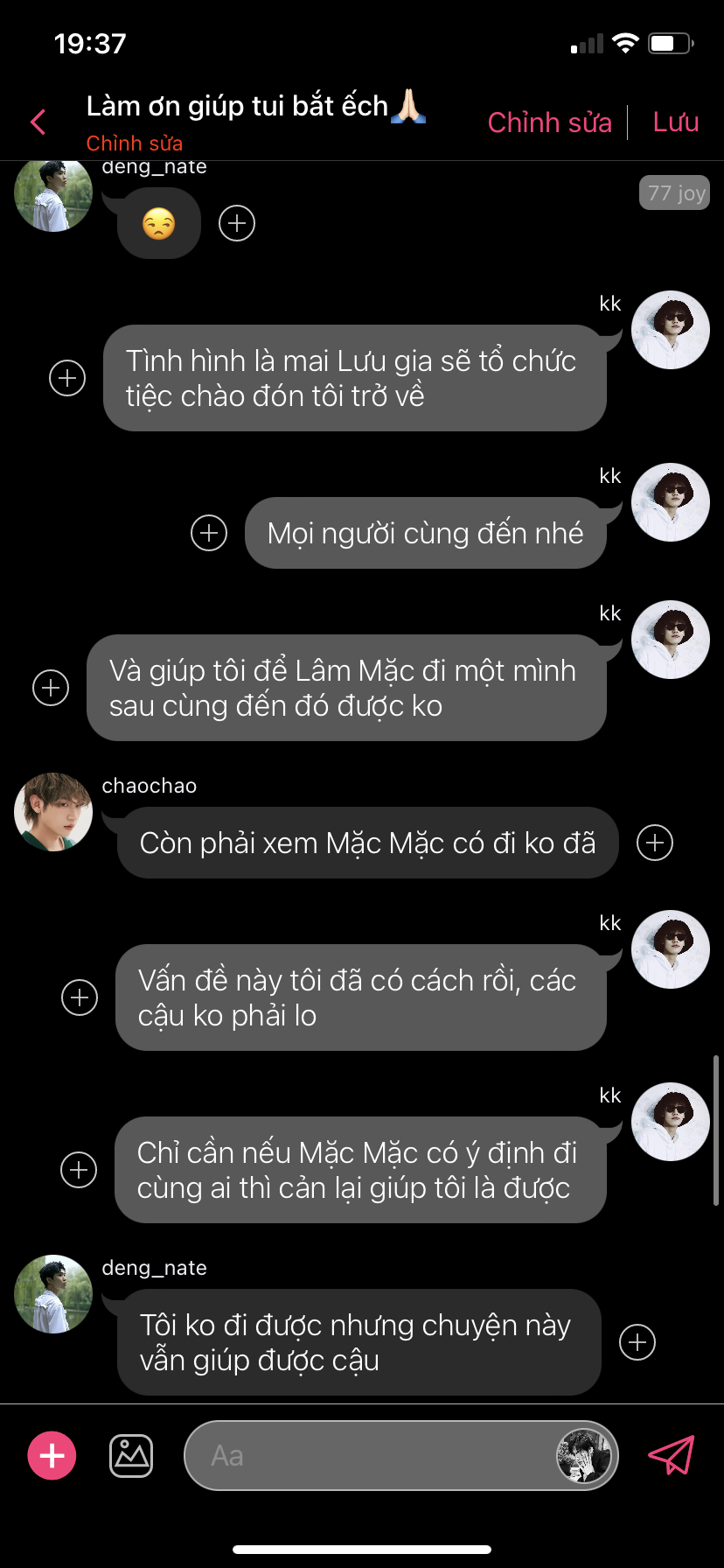Tap plus beside 'Còn phải xem Mặc Mặc'

655,843
